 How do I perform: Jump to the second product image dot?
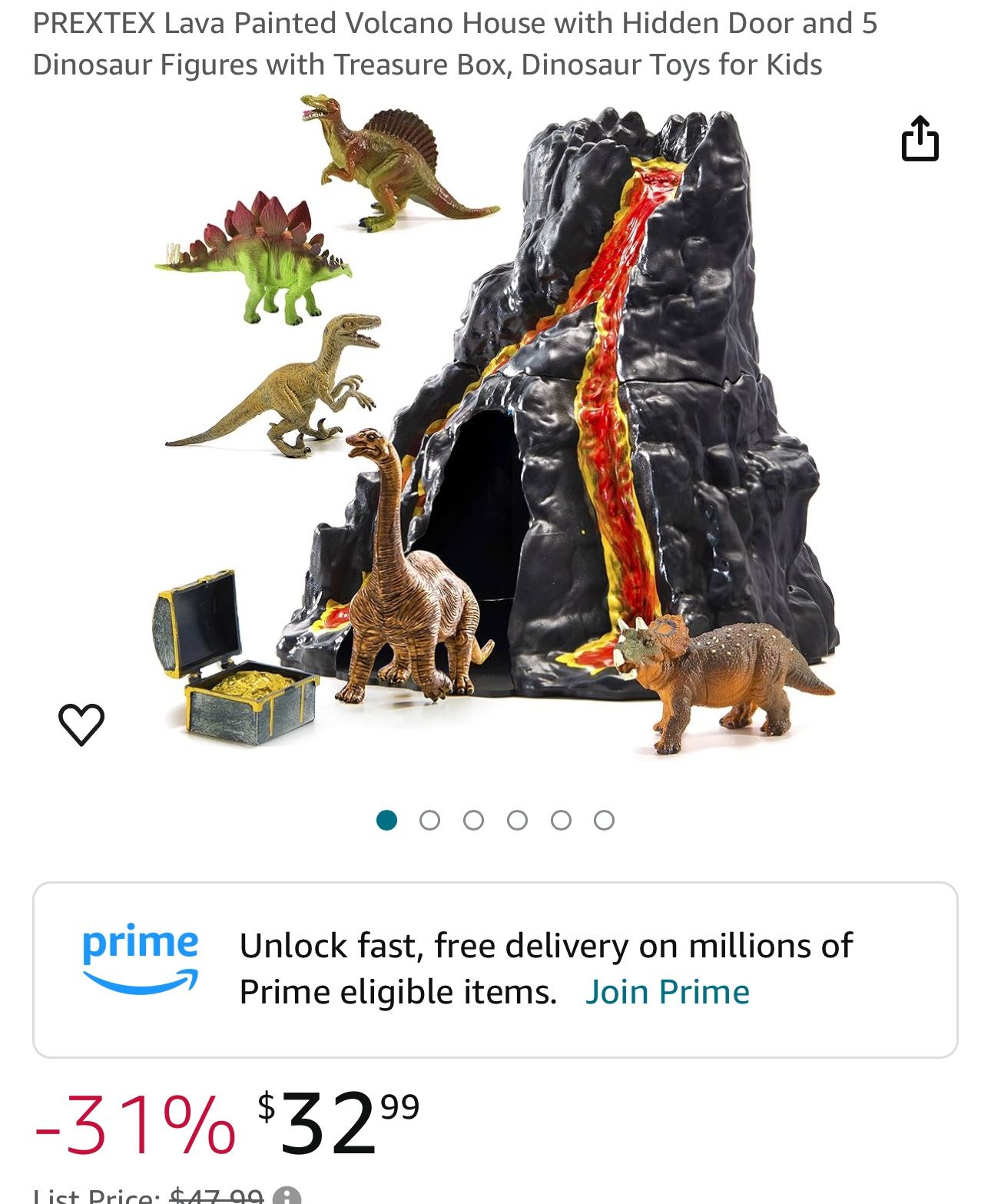click(430, 821)
